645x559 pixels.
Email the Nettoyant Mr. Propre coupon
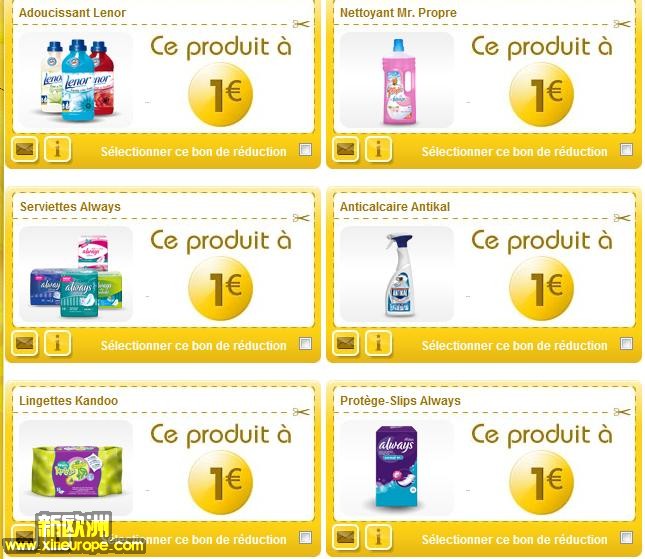346,150
